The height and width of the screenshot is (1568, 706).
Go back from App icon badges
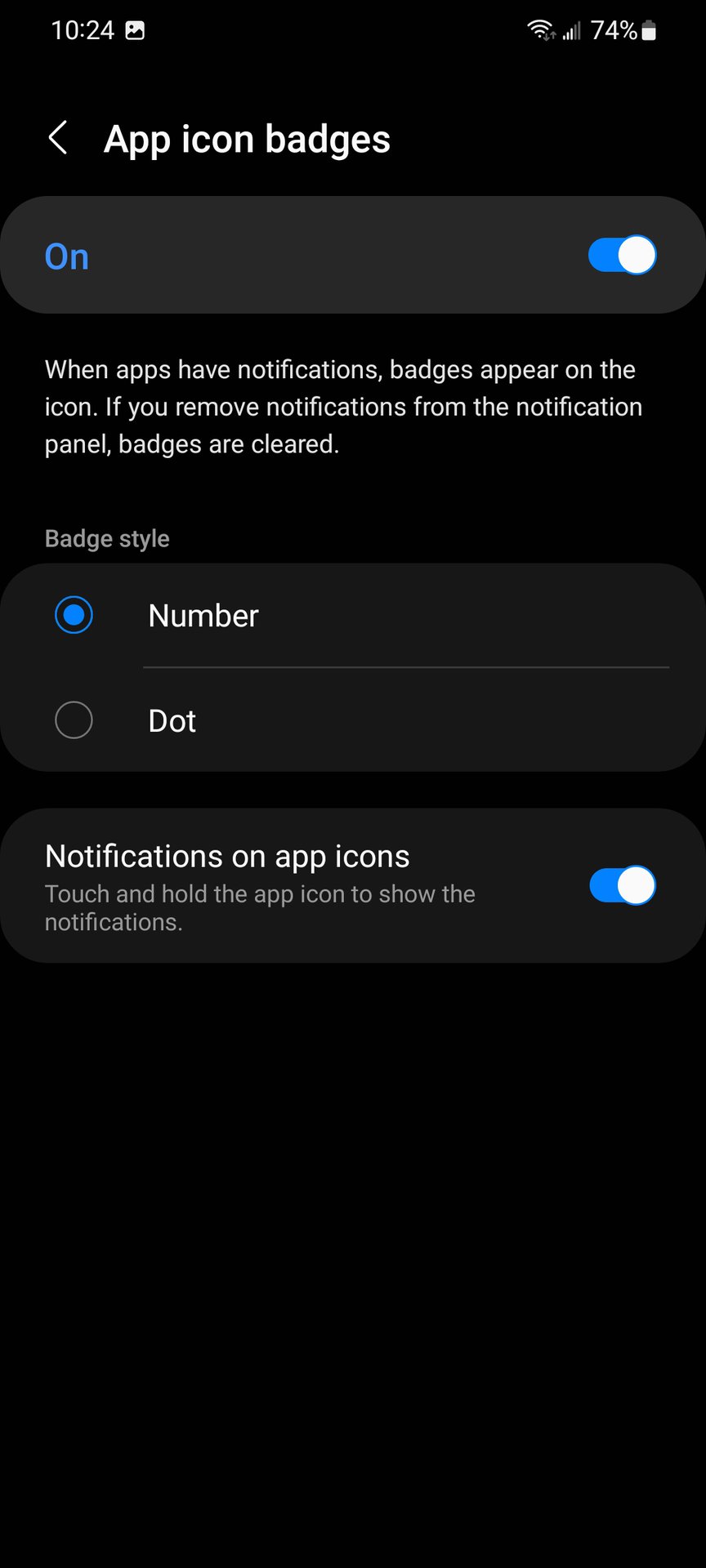pos(58,138)
